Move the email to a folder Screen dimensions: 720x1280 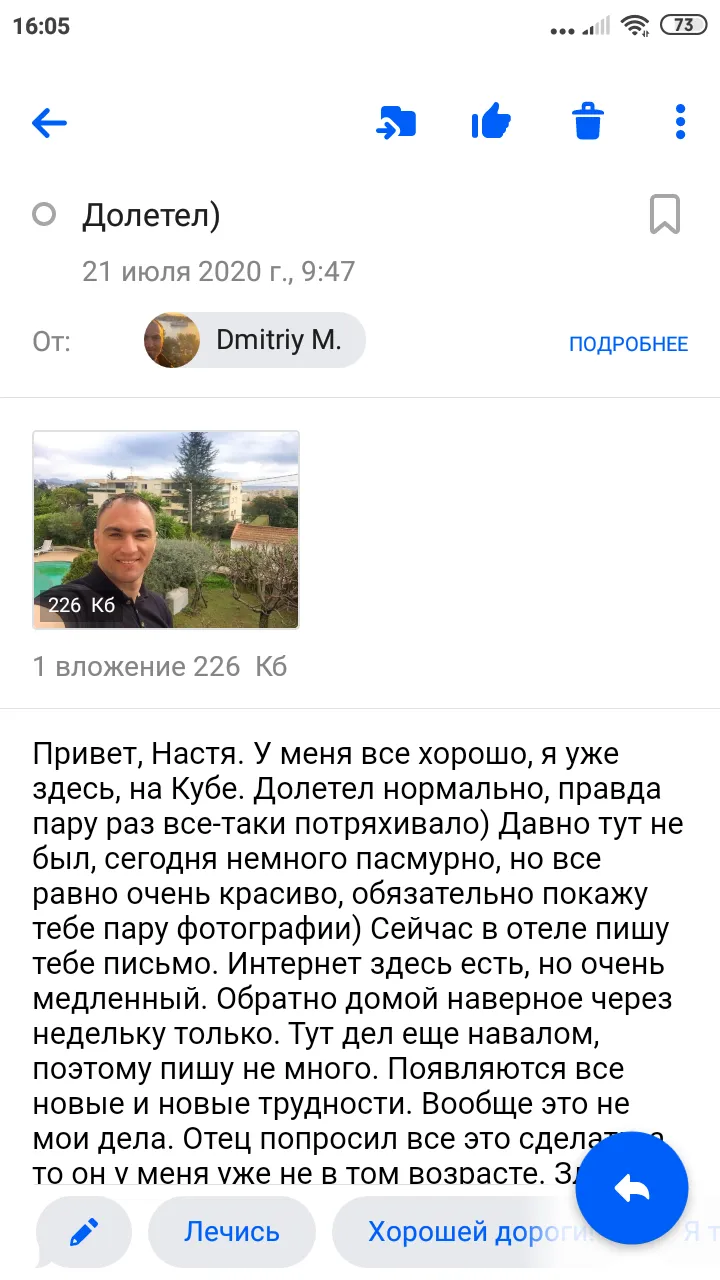pyautogui.click(x=396, y=122)
